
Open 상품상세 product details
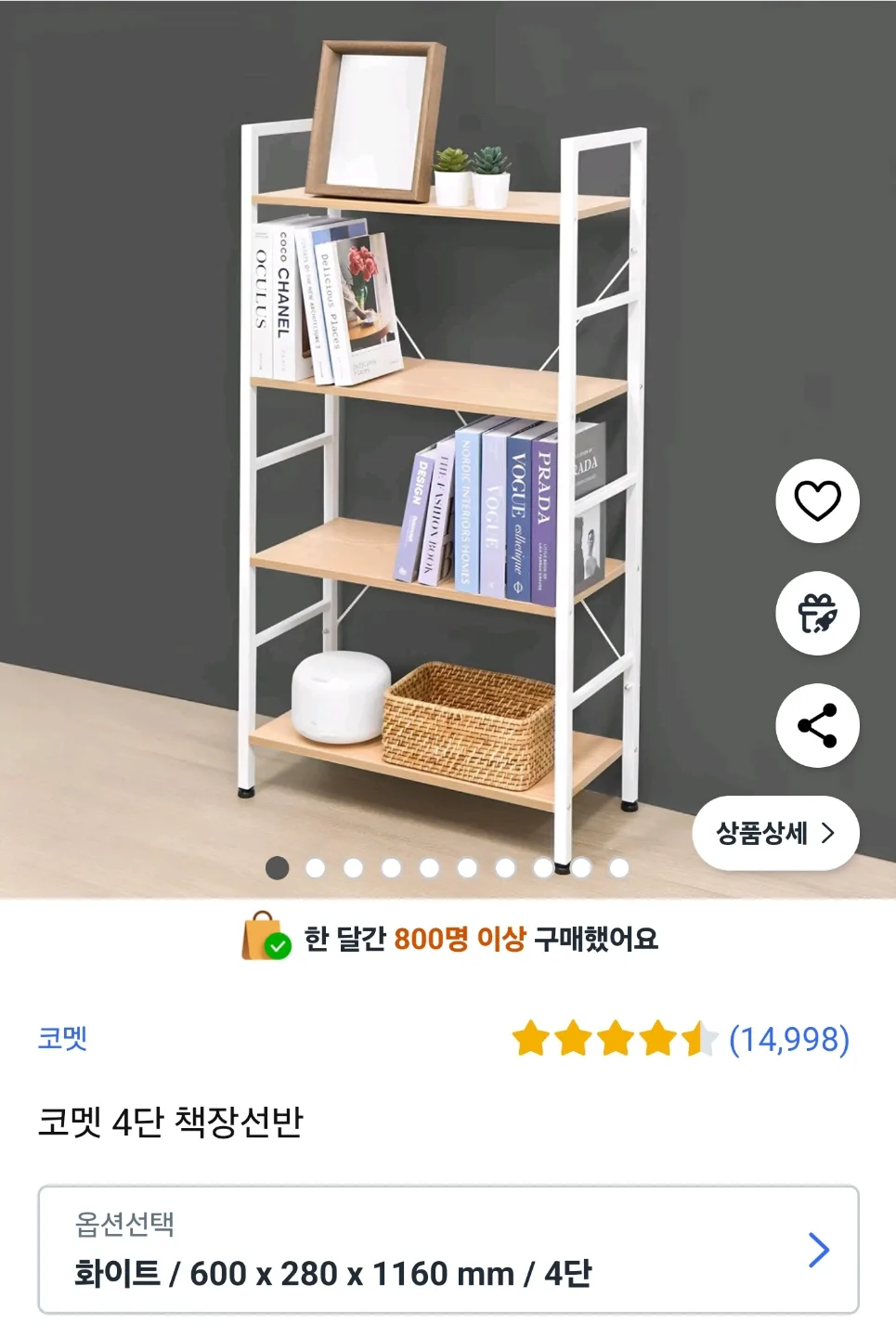(x=775, y=833)
